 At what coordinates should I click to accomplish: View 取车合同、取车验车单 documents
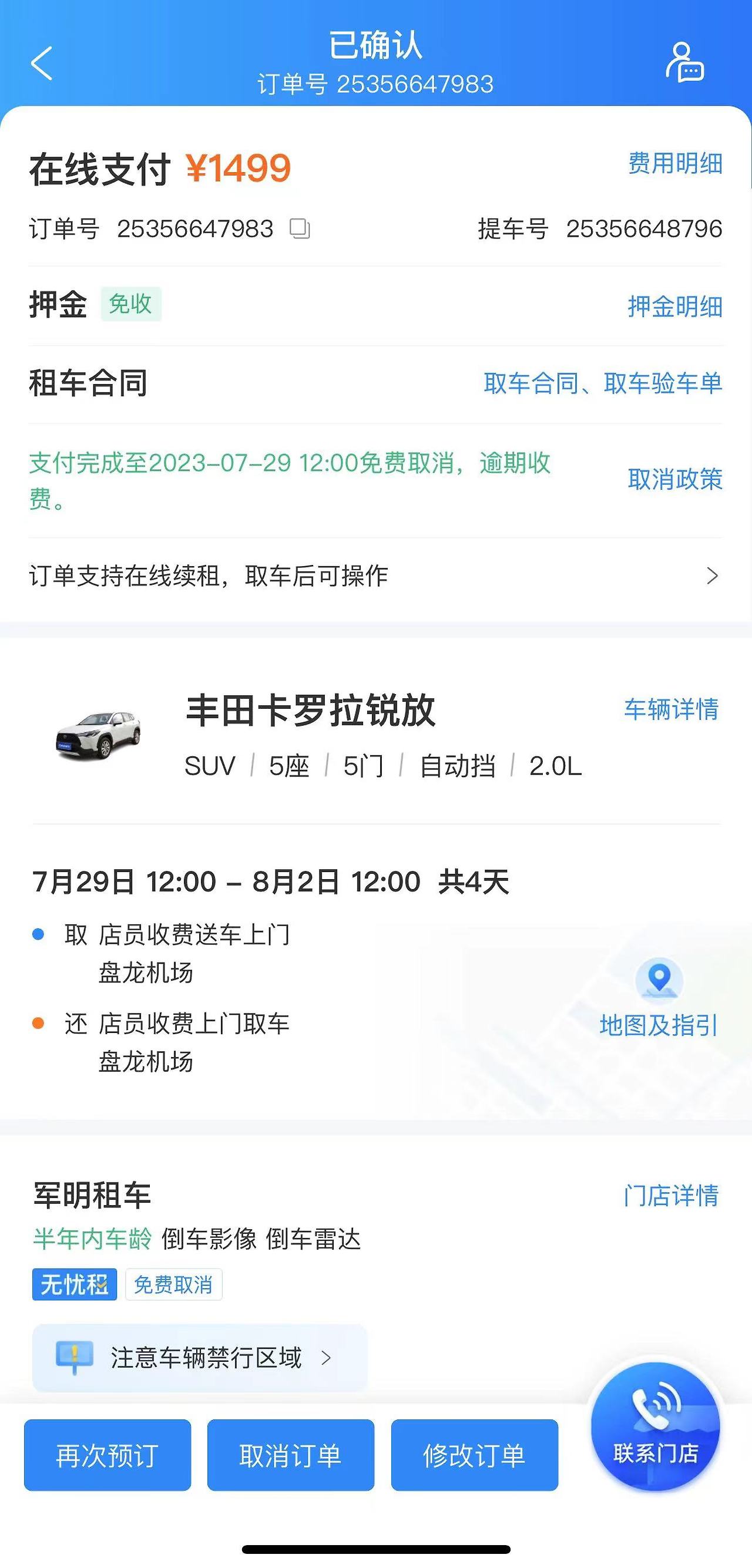tap(602, 383)
